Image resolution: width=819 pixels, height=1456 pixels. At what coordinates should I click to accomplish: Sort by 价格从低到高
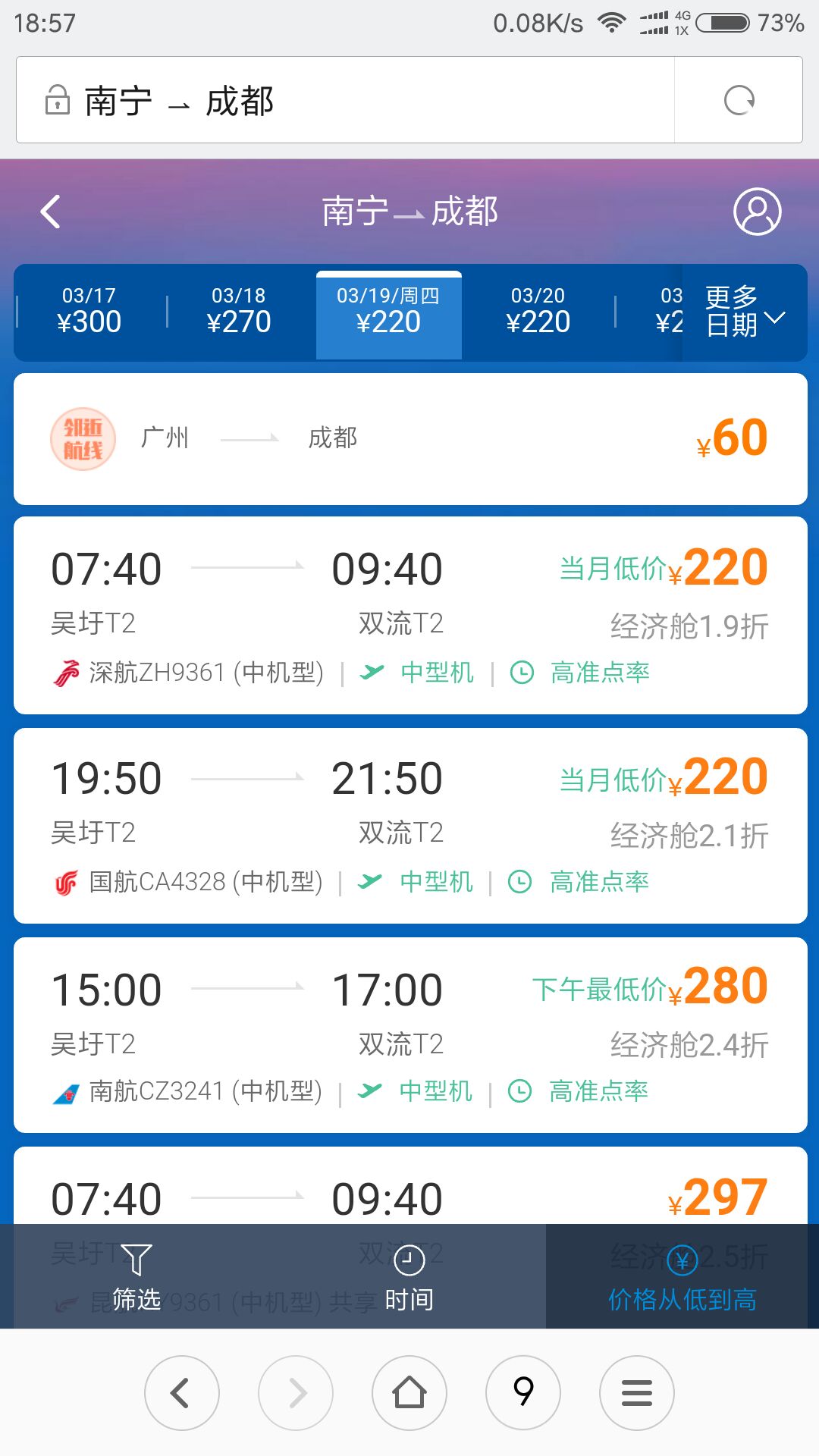[x=682, y=1277]
